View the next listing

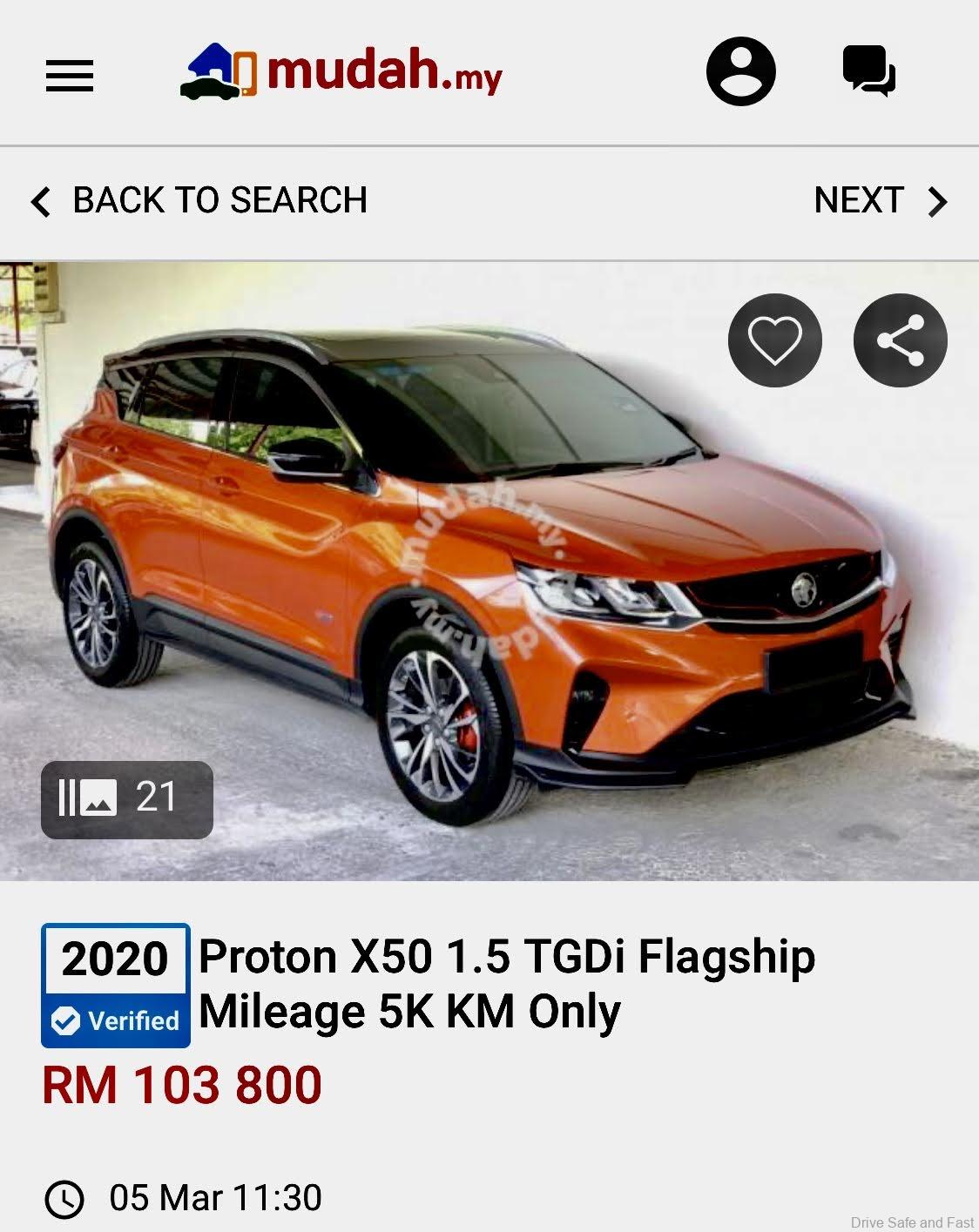[880, 201]
